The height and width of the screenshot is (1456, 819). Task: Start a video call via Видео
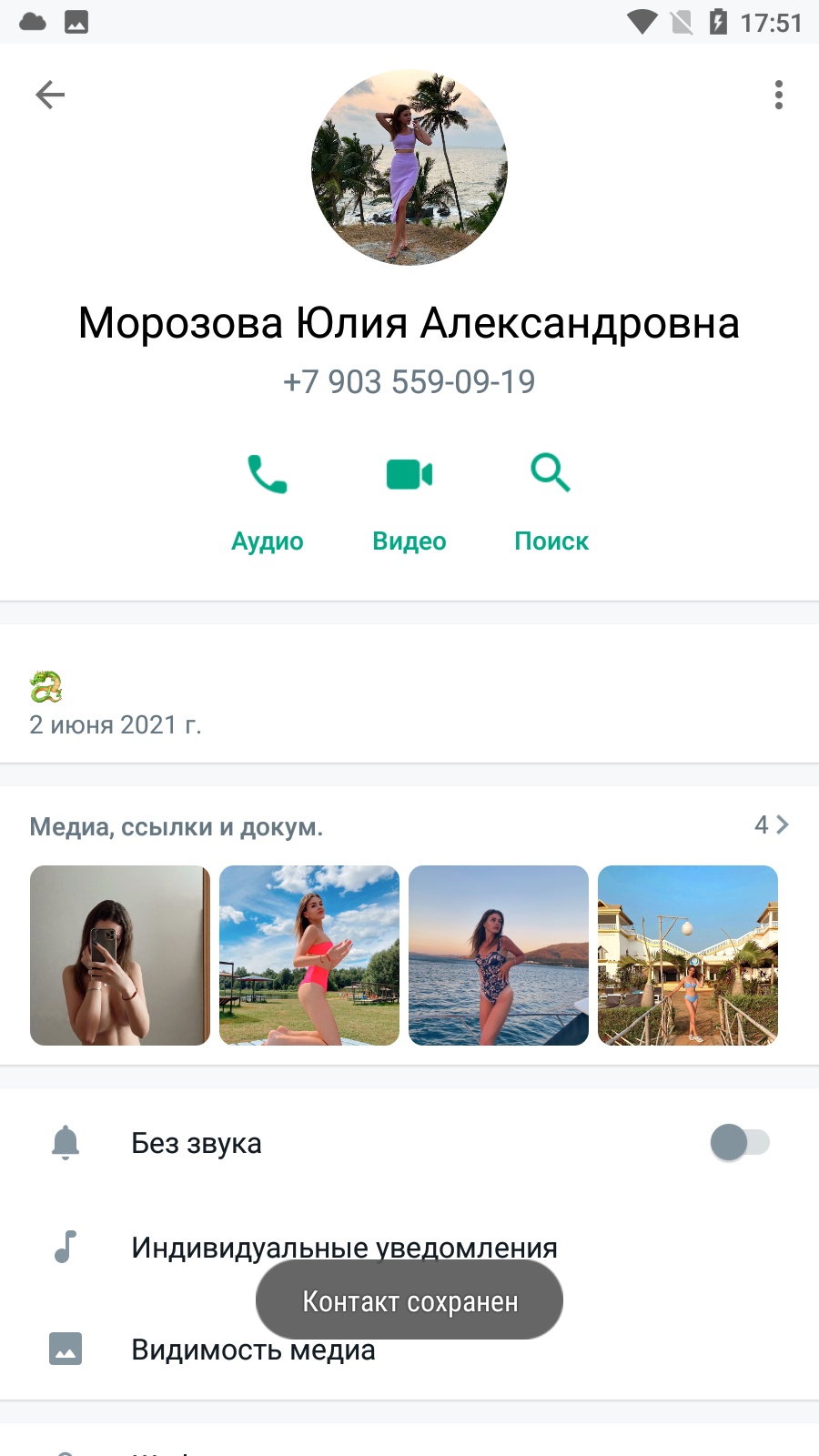pos(409,502)
